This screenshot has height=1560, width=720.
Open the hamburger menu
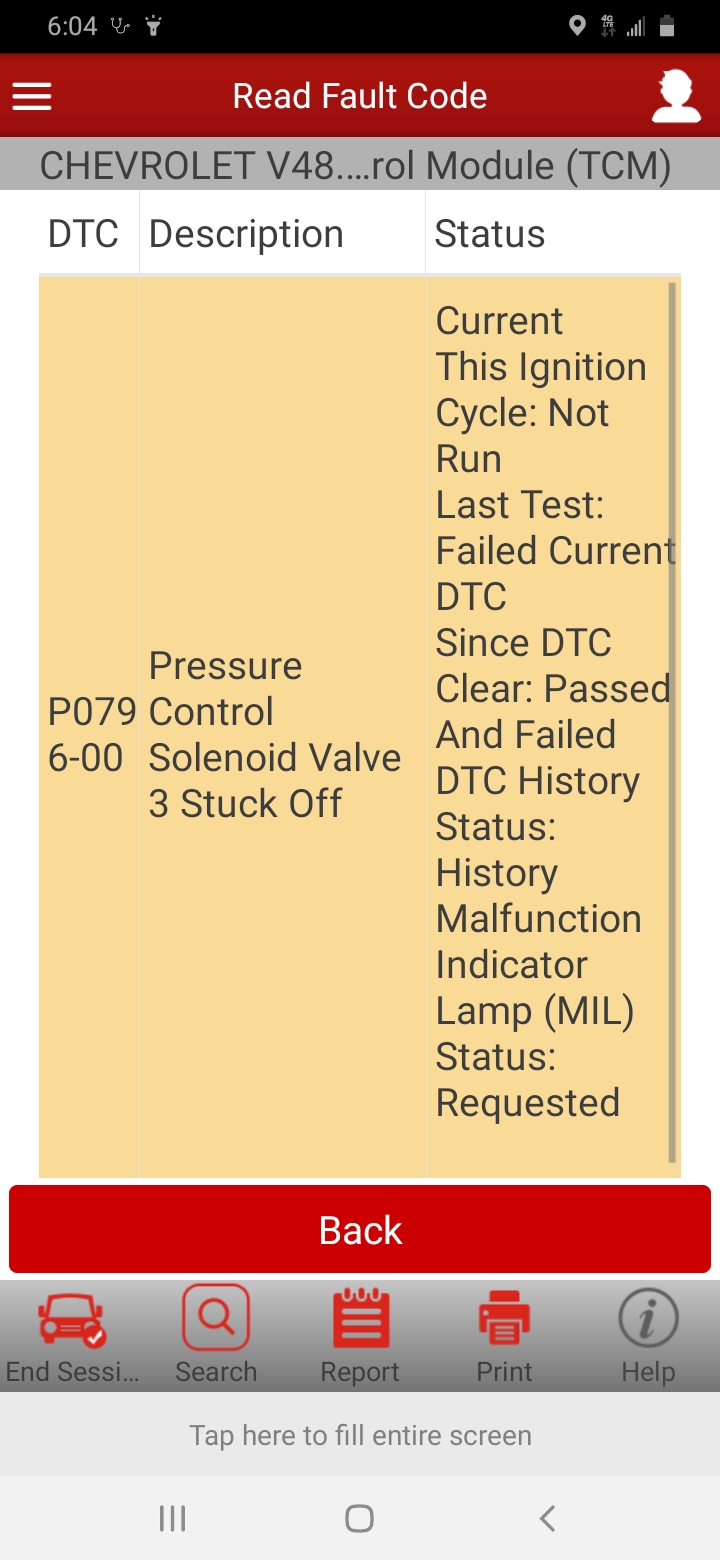click(x=32, y=96)
